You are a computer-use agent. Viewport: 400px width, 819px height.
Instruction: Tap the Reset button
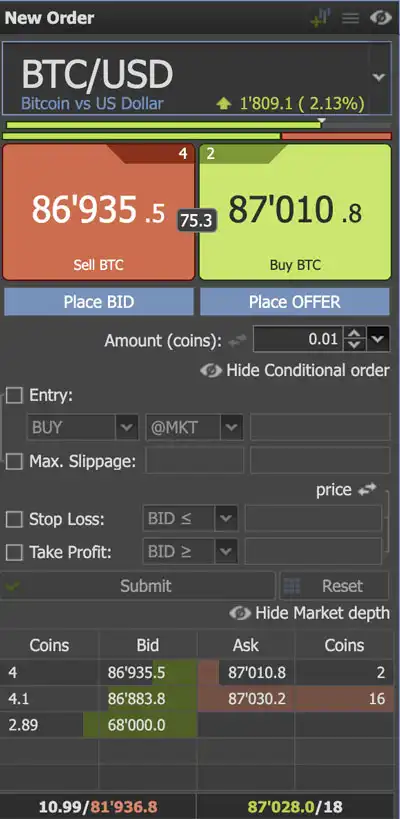335,586
